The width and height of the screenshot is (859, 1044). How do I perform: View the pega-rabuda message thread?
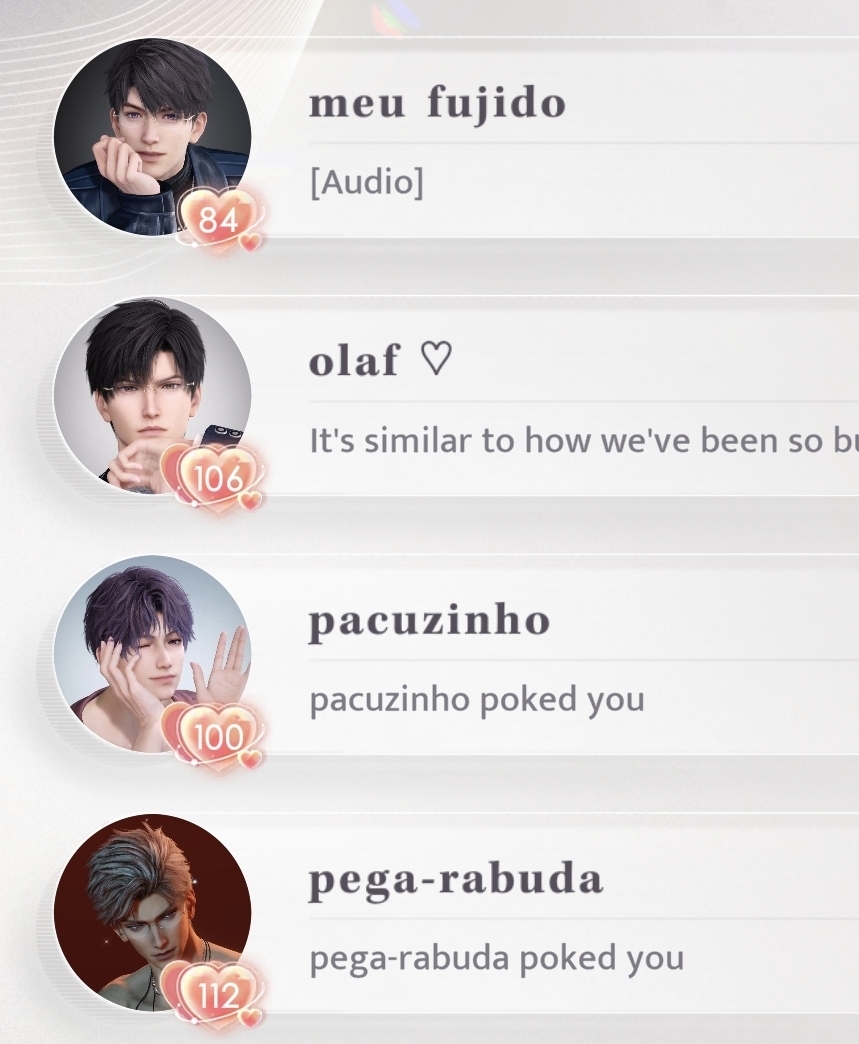[x=560, y=919]
